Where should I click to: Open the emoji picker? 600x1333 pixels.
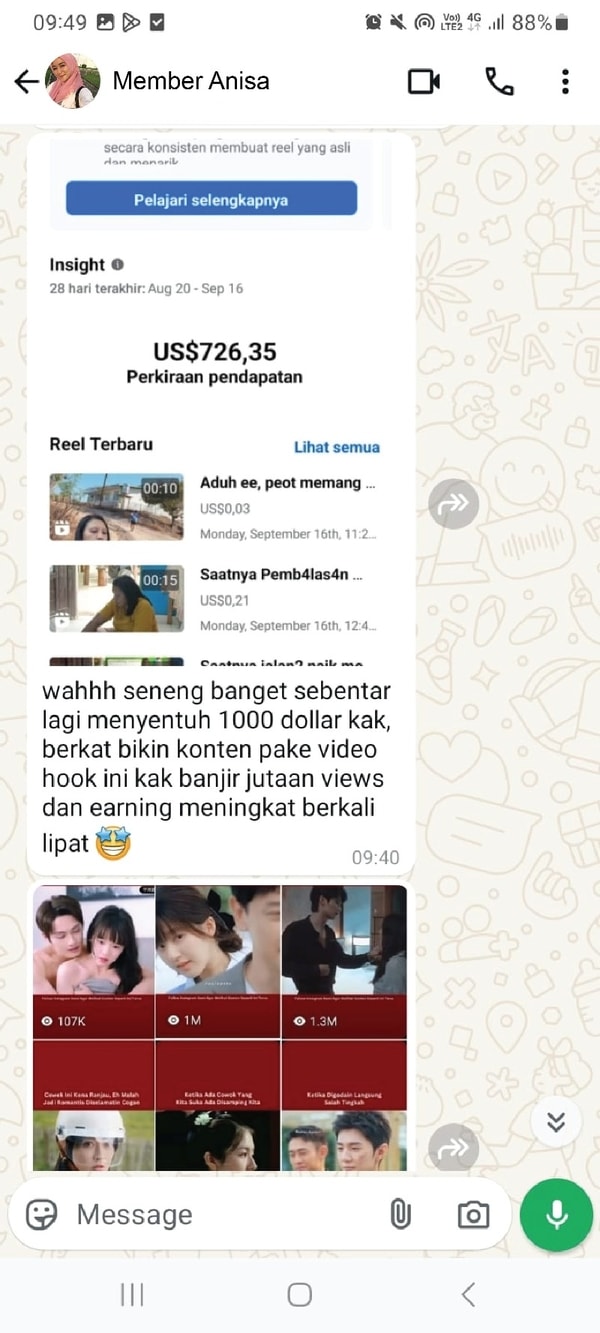pos(42,1214)
